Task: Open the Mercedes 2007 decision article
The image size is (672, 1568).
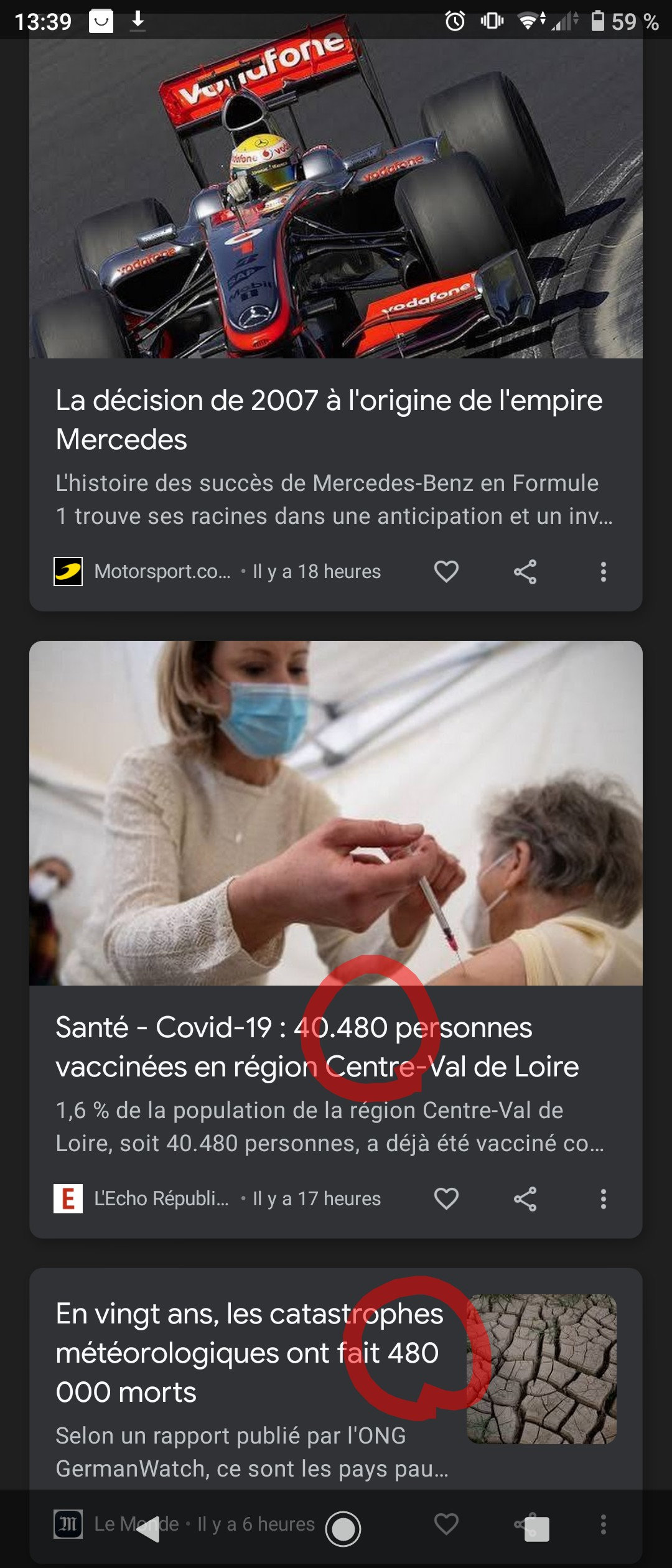Action: pos(329,419)
